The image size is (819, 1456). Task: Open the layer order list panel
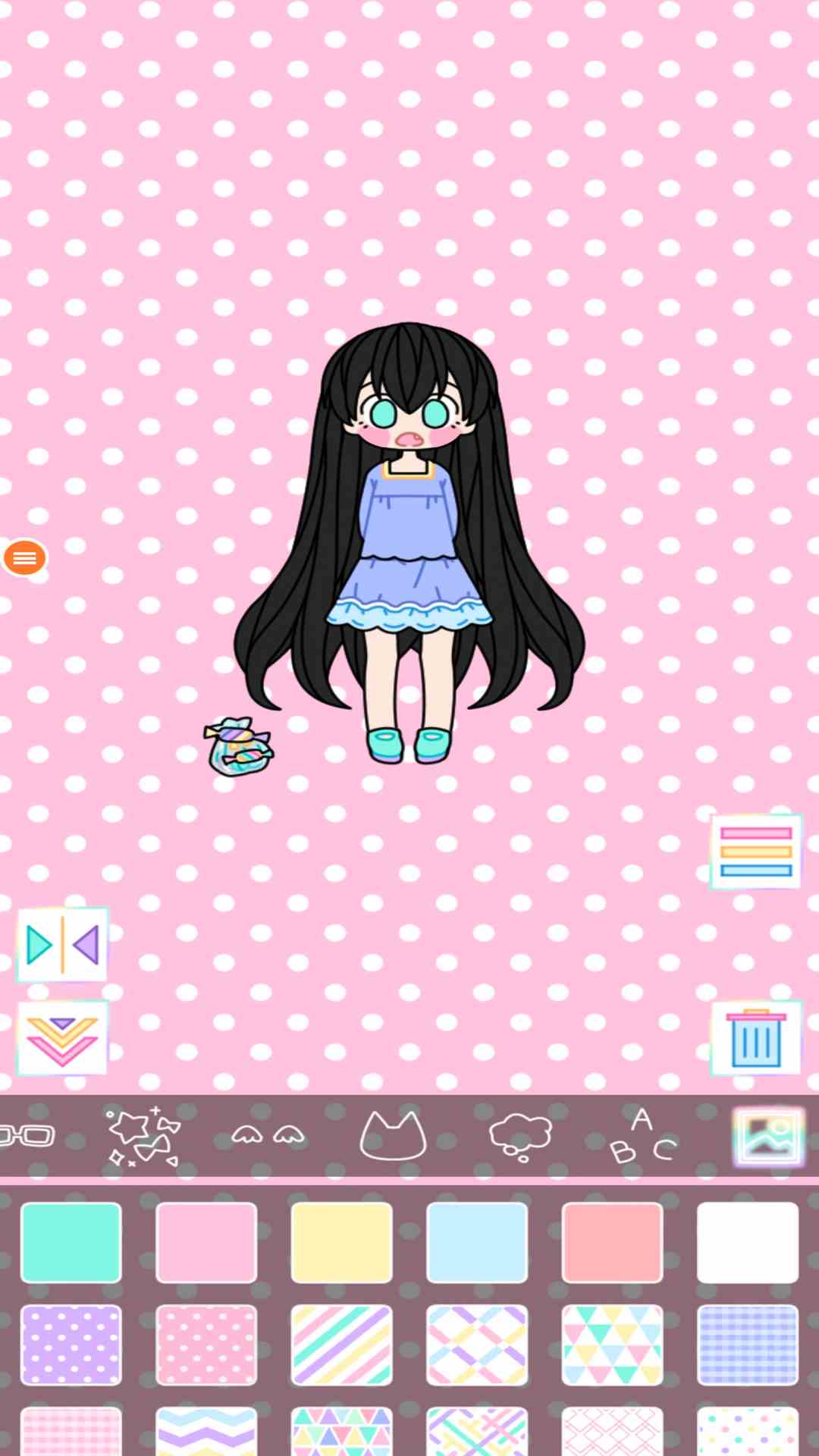(756, 849)
